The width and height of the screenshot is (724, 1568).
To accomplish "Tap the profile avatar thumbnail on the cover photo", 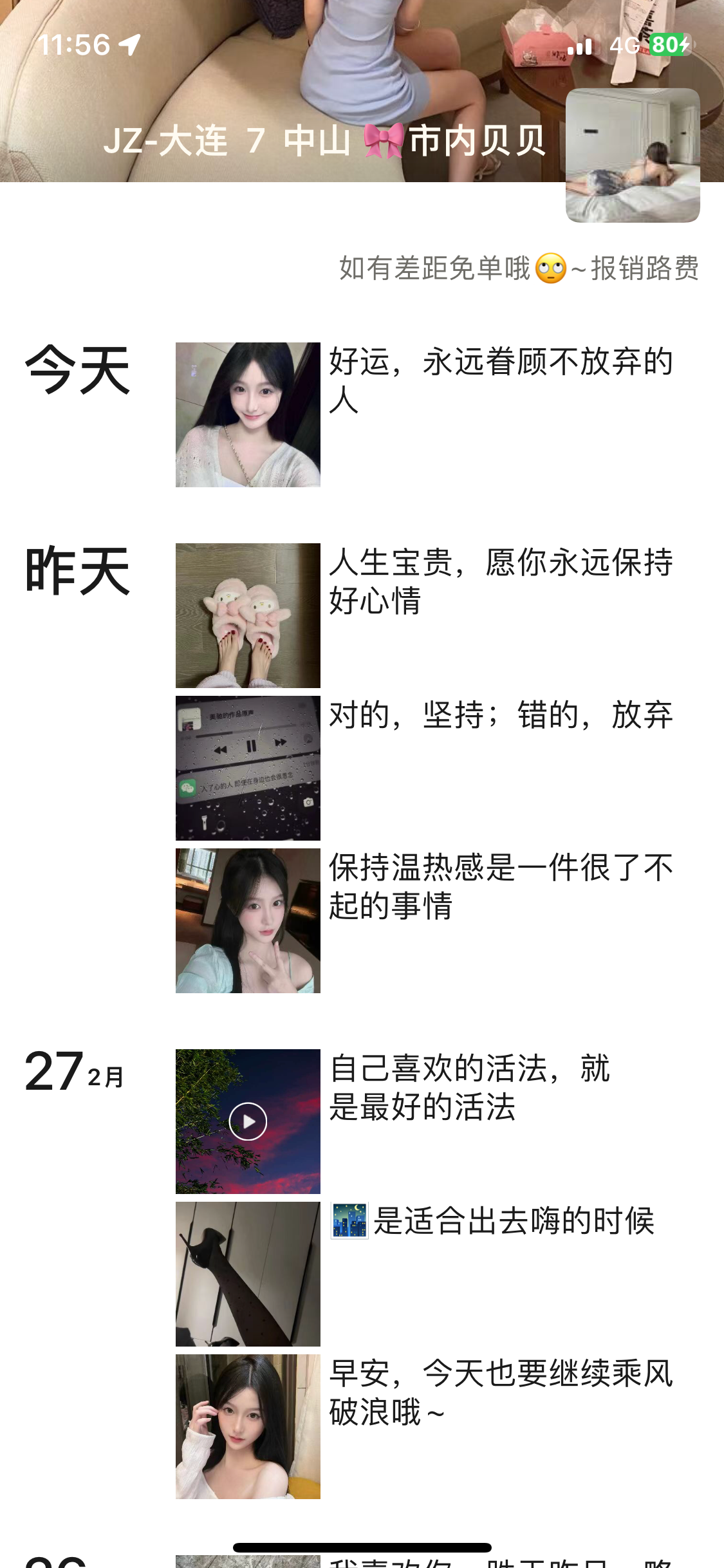I will tap(632, 154).
